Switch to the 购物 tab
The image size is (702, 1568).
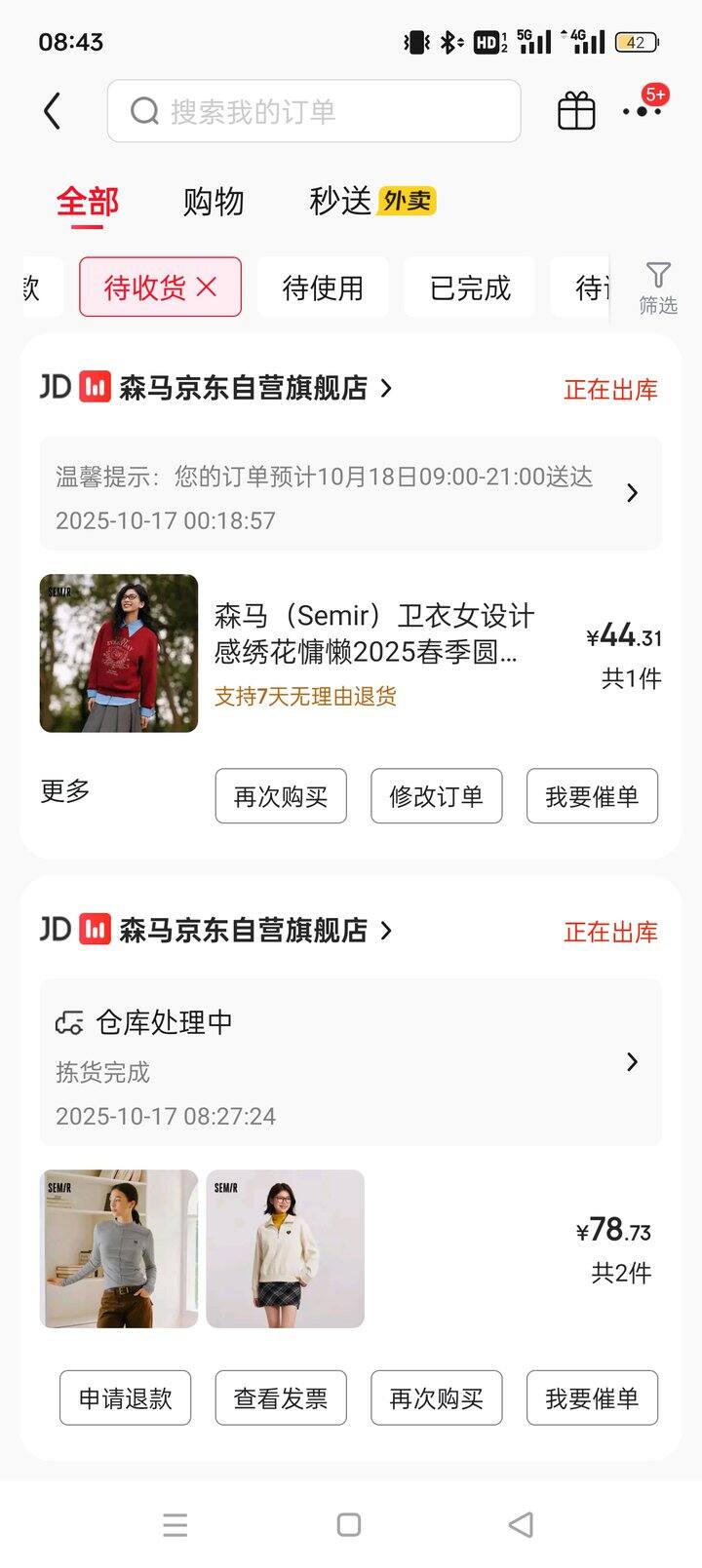(213, 202)
